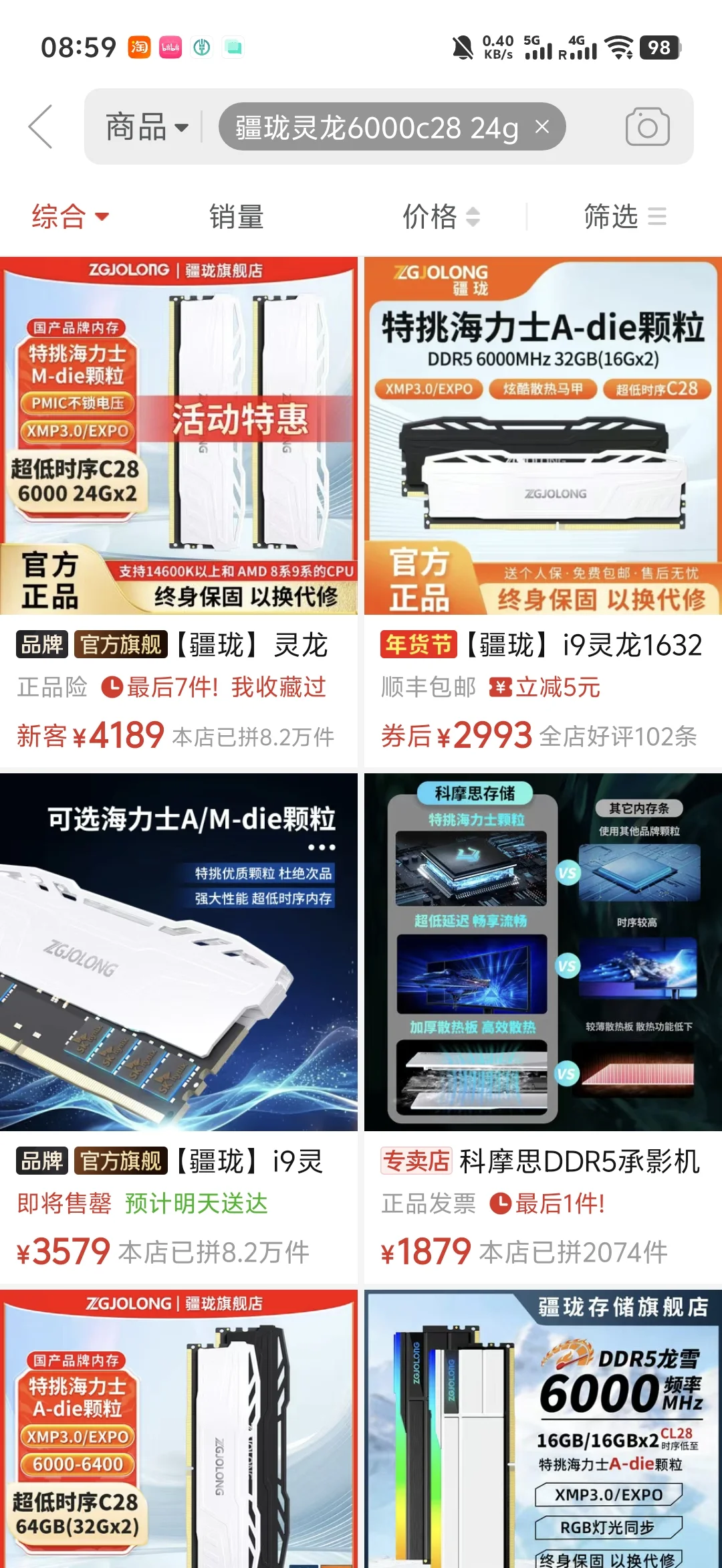Open the 灵龙 6000 24Gx2 product at ¥4189
Image resolution: width=722 pixels, height=1568 pixels.
pyautogui.click(x=178, y=435)
